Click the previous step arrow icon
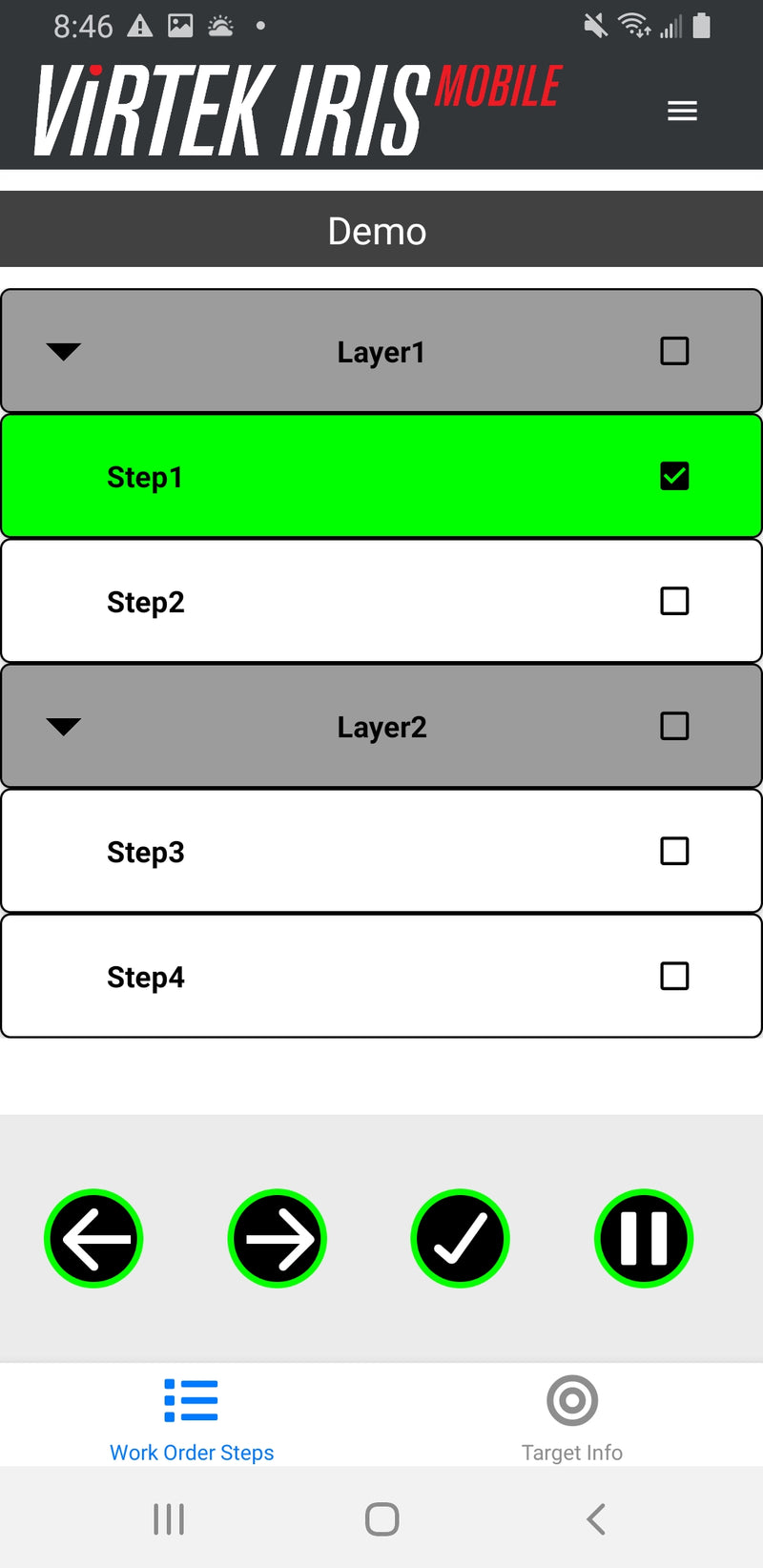This screenshot has width=763, height=1568. (x=93, y=1238)
